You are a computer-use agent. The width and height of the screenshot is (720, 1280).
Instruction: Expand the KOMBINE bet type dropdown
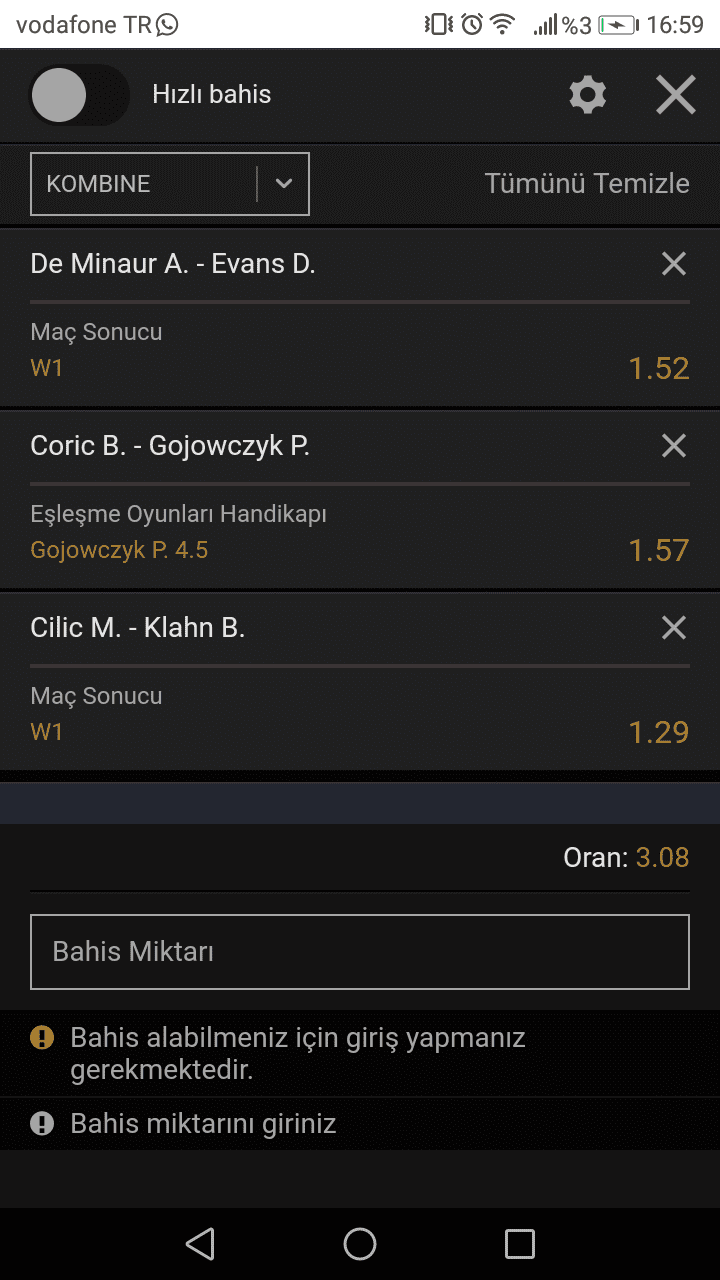170,184
